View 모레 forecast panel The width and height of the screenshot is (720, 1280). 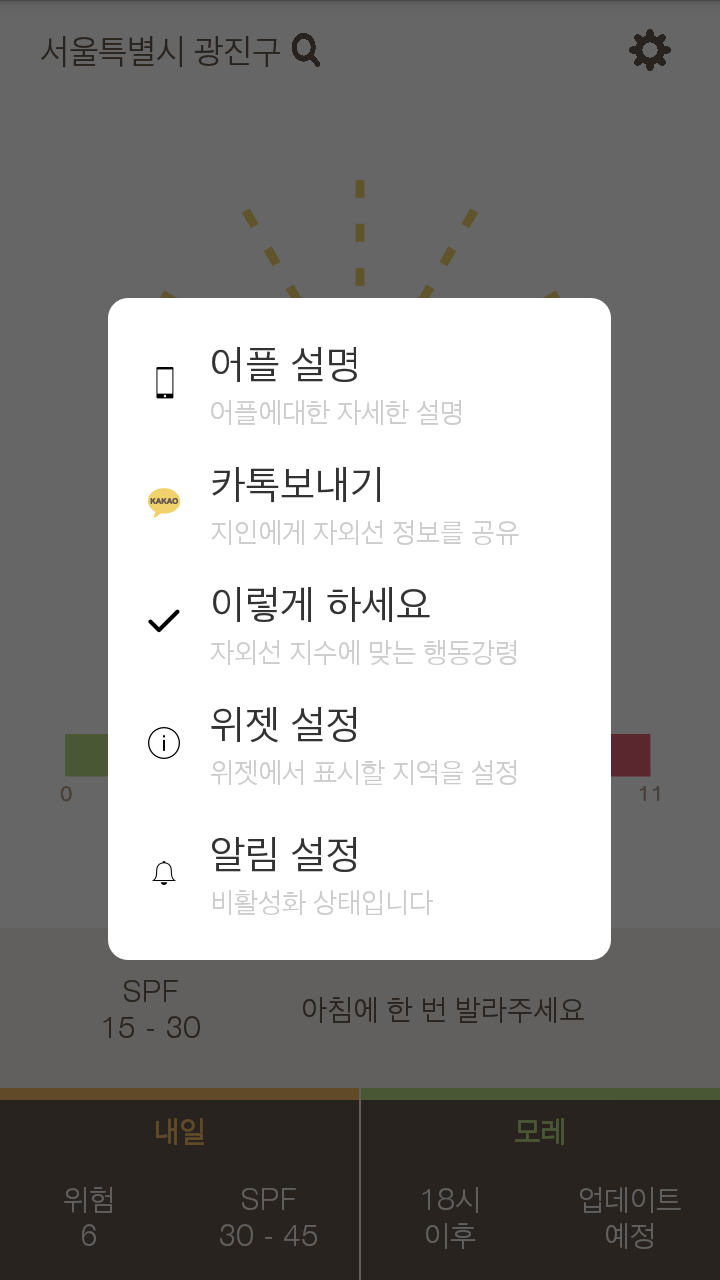pos(540,1184)
